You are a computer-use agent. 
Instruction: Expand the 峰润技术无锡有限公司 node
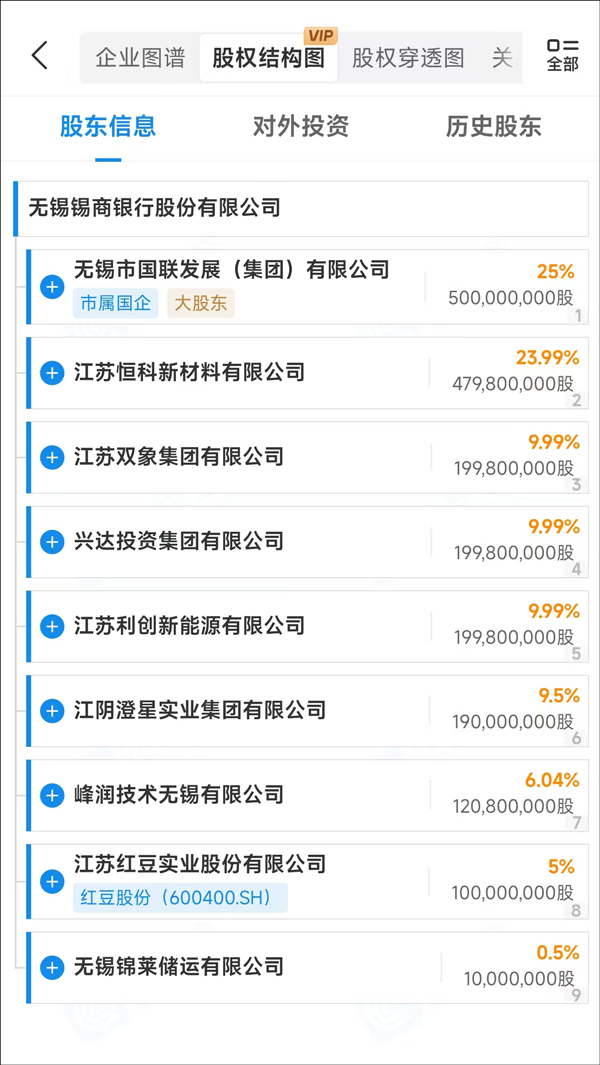coord(52,795)
